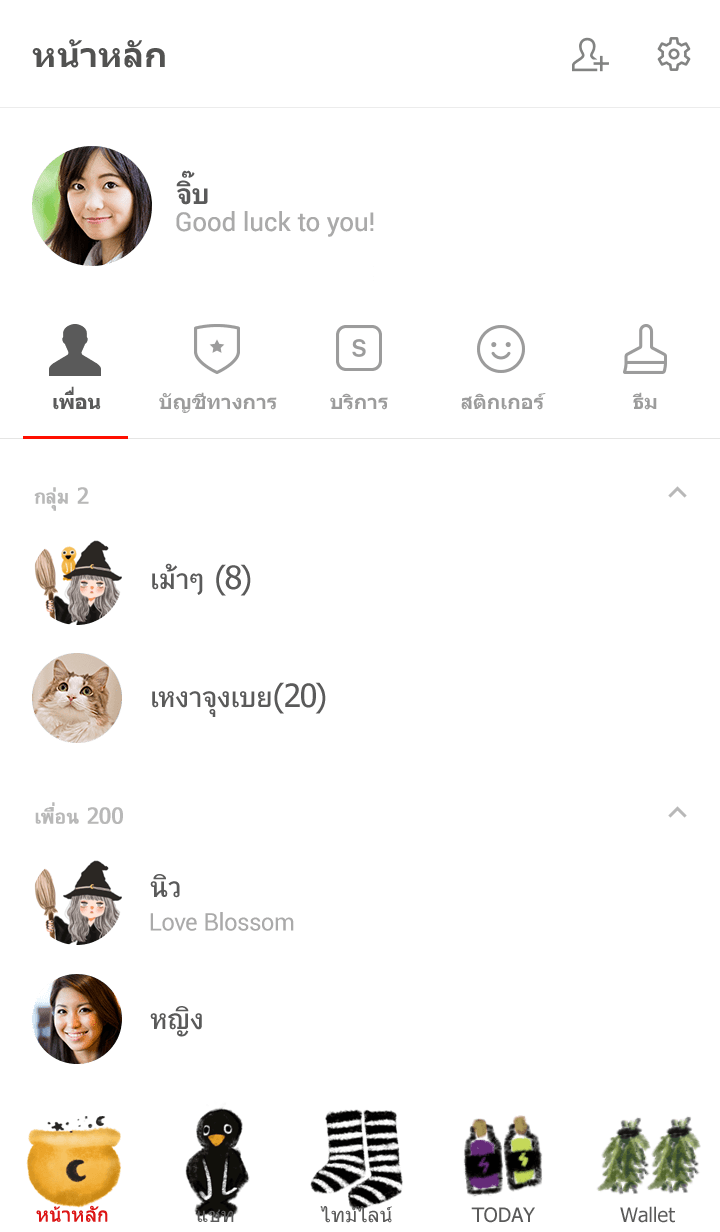The image size is (720, 1232).
Task: Open the ไทม์ไลน์ tab
Action: [x=357, y=1167]
